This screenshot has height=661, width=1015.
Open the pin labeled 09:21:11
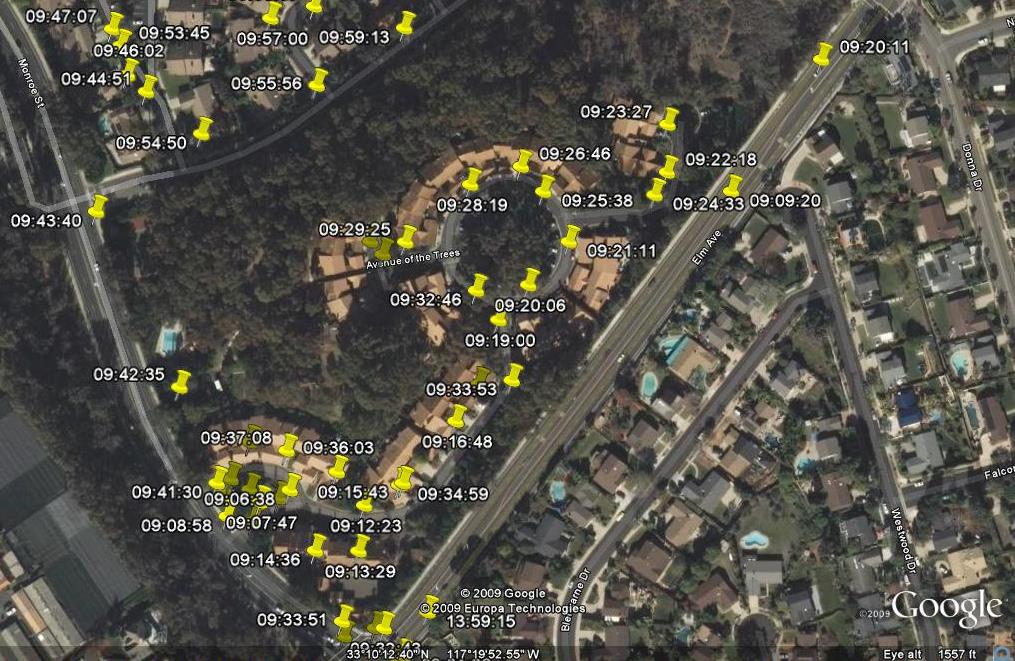tap(570, 237)
